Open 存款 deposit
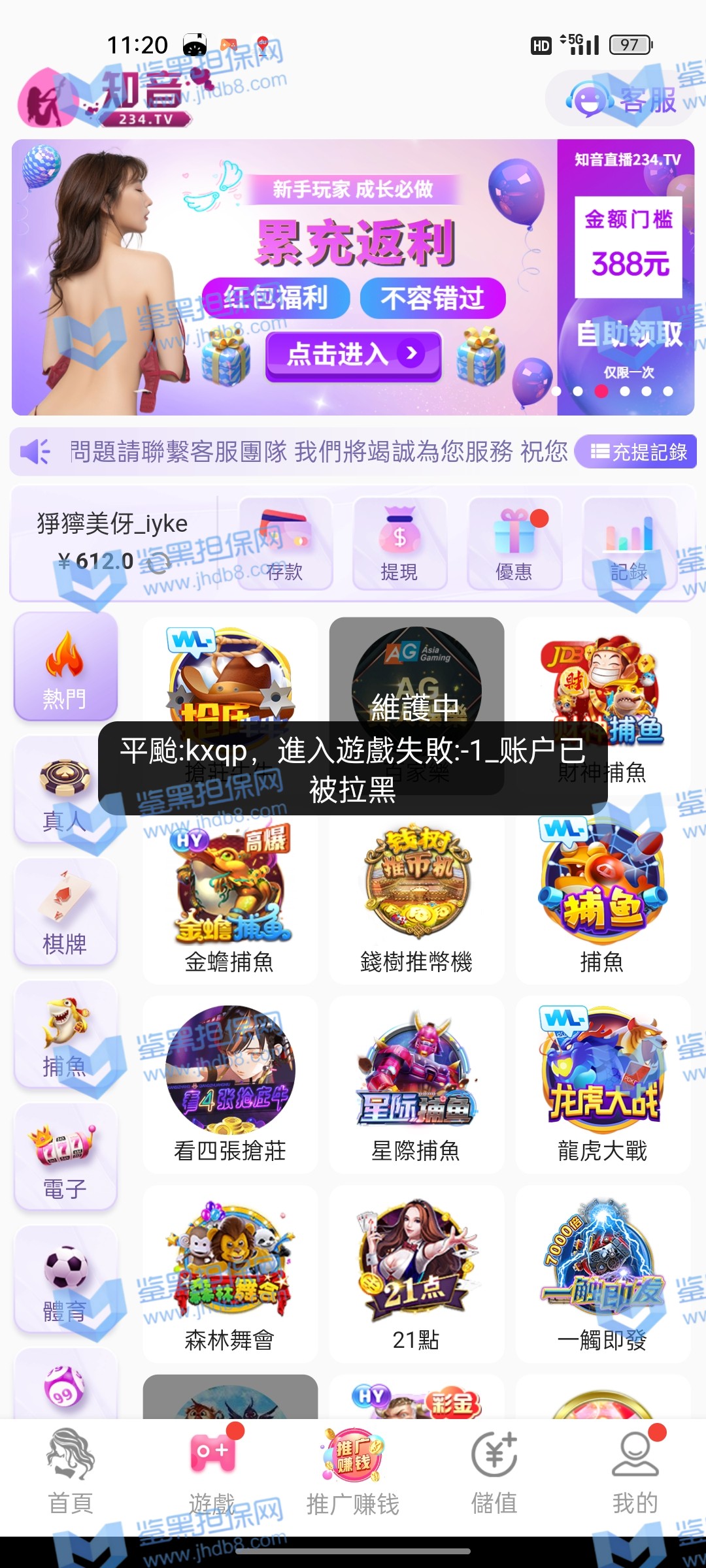Image resolution: width=706 pixels, height=1568 pixels. tap(285, 544)
